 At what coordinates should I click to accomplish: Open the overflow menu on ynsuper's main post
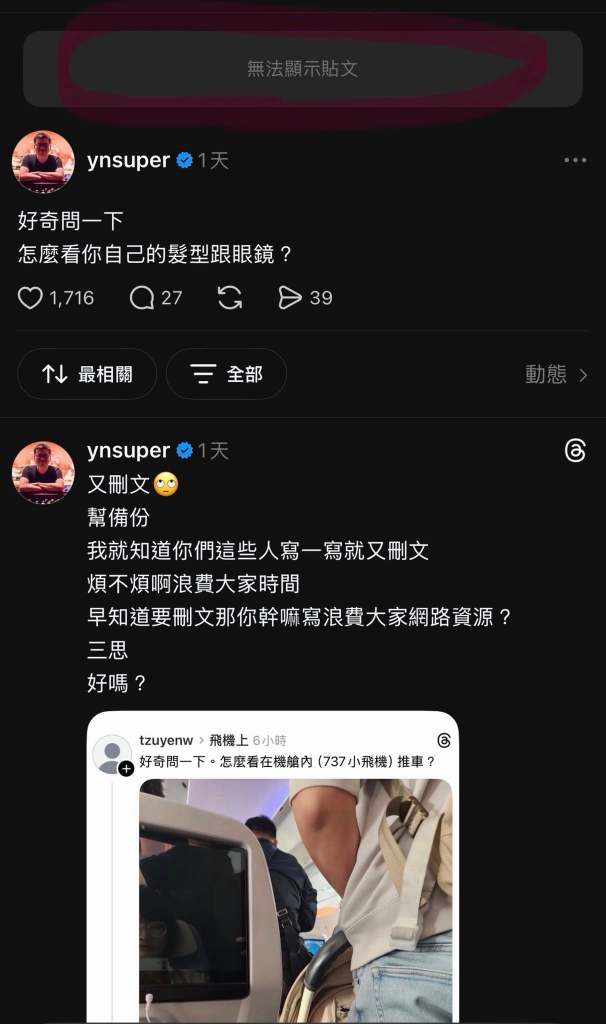tap(575, 160)
